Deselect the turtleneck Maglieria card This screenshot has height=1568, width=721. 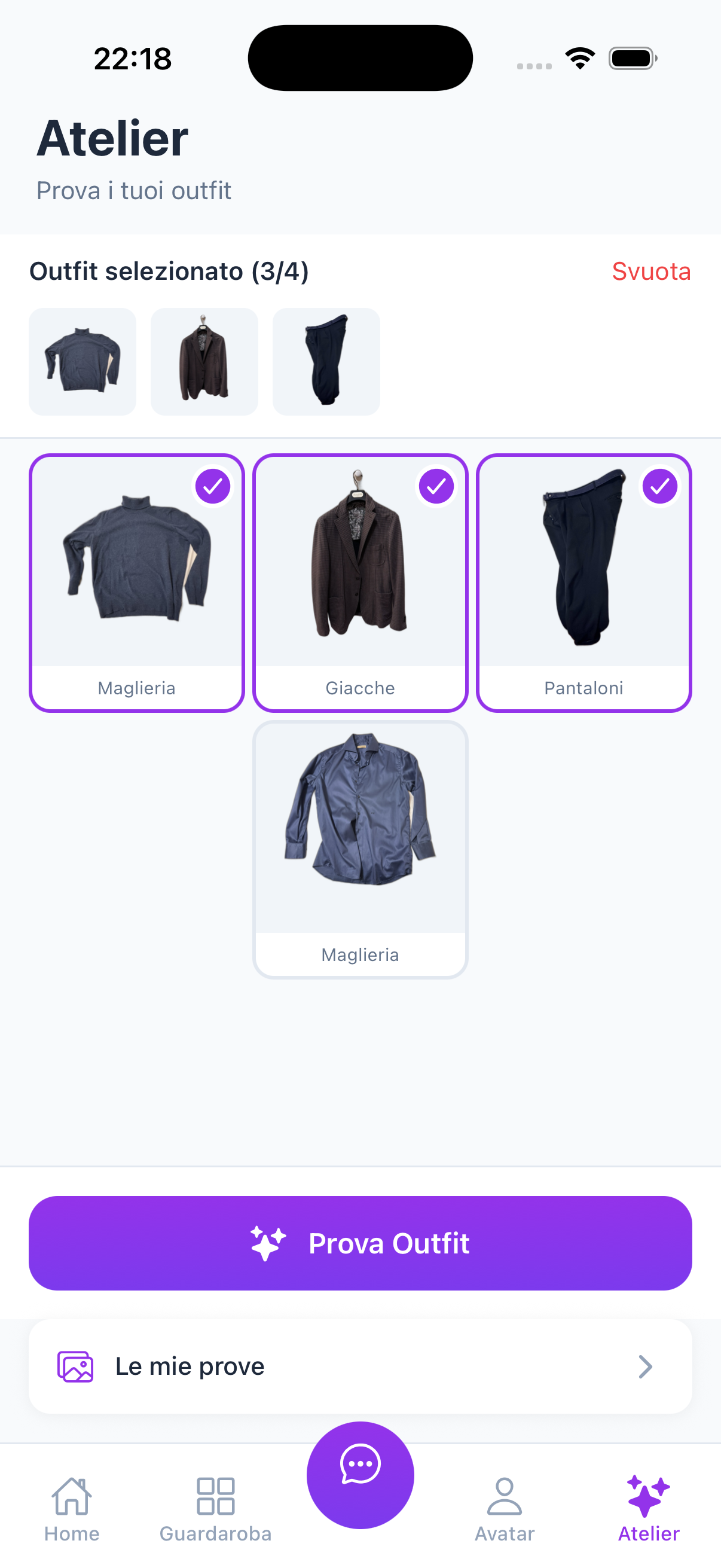click(x=136, y=582)
